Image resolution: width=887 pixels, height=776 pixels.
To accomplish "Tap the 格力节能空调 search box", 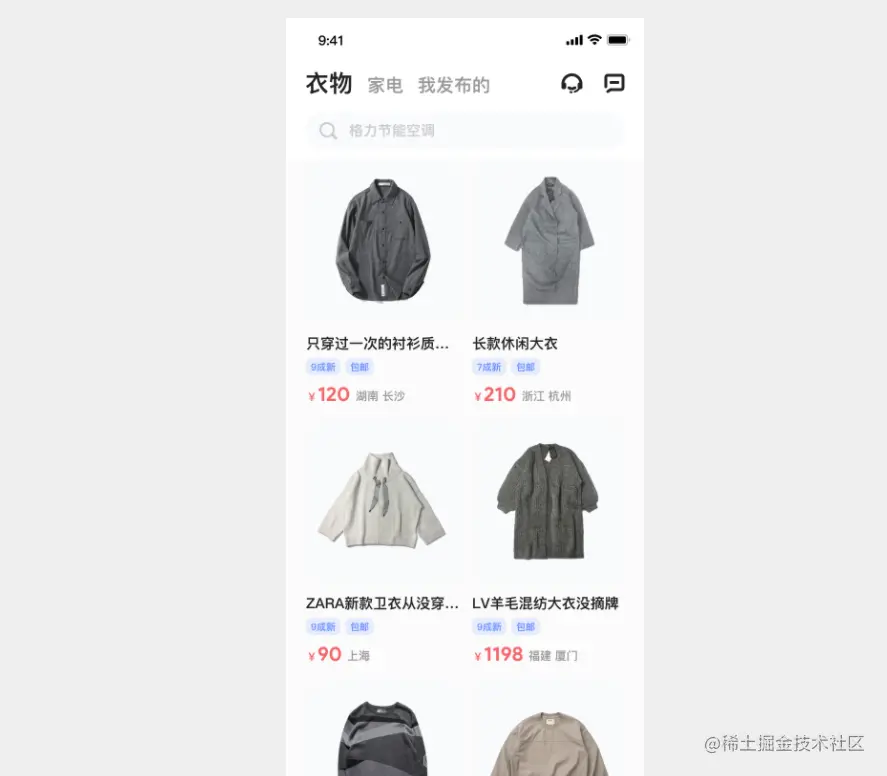I will (x=464, y=131).
